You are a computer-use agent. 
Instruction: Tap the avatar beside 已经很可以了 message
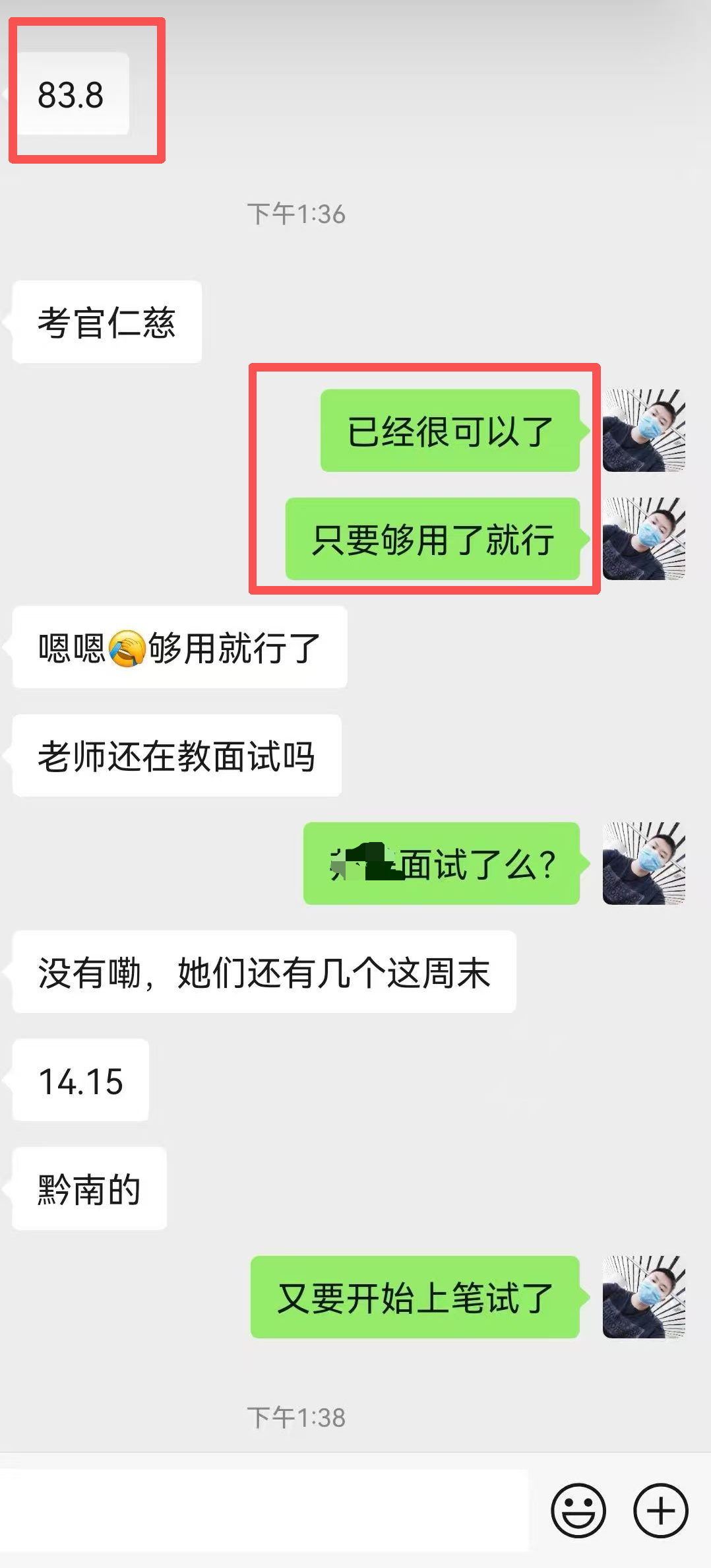(644, 430)
